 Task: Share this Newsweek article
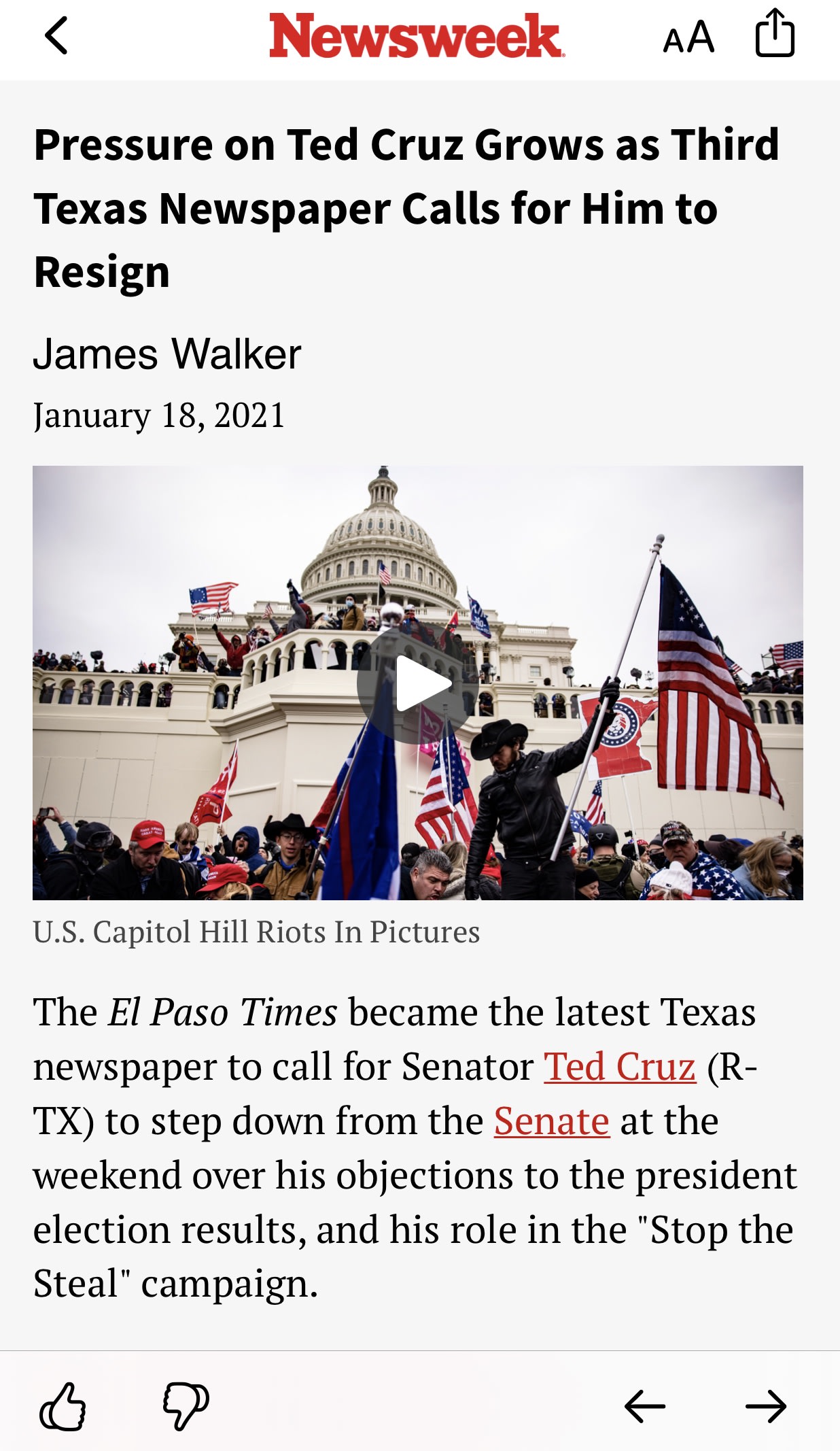(x=775, y=34)
